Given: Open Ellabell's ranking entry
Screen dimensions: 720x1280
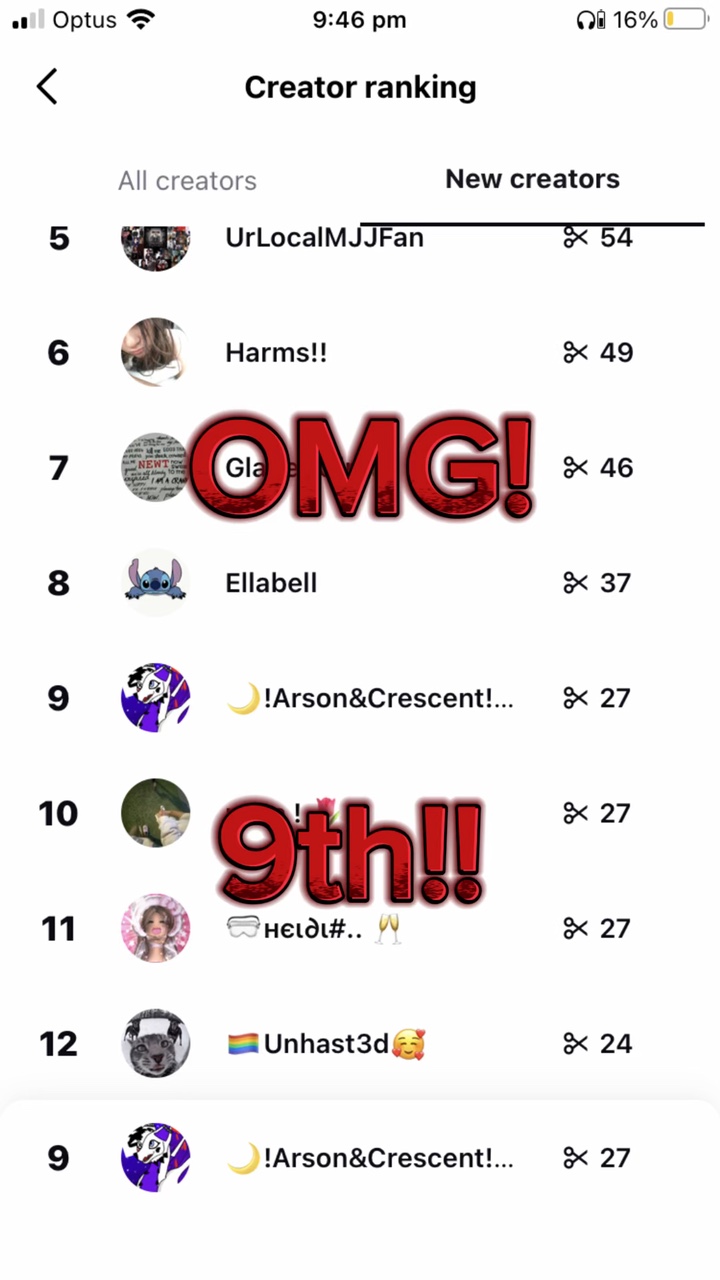Looking at the screenshot, I should pos(271,583).
